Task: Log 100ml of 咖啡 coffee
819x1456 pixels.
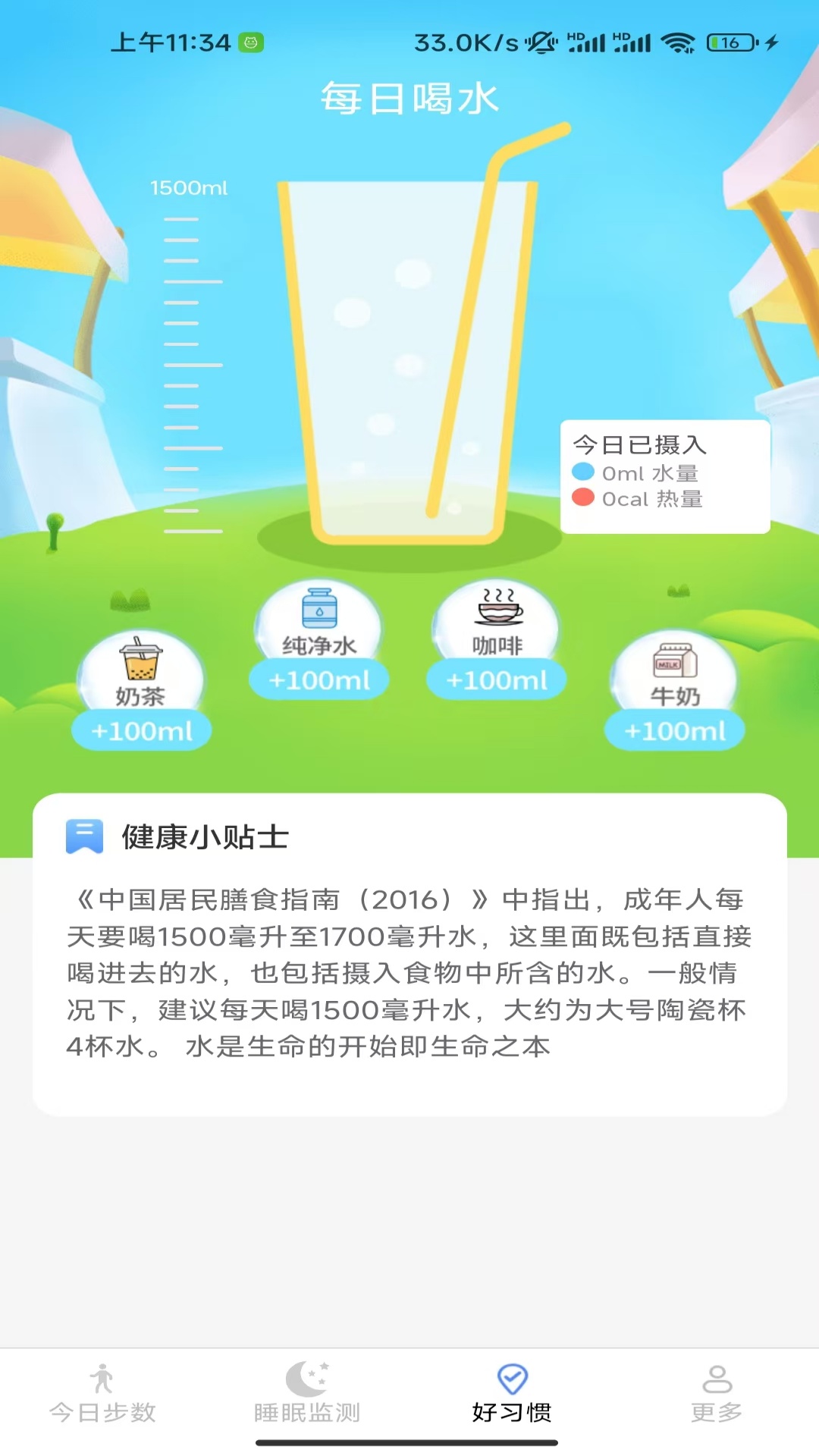Action: click(497, 679)
